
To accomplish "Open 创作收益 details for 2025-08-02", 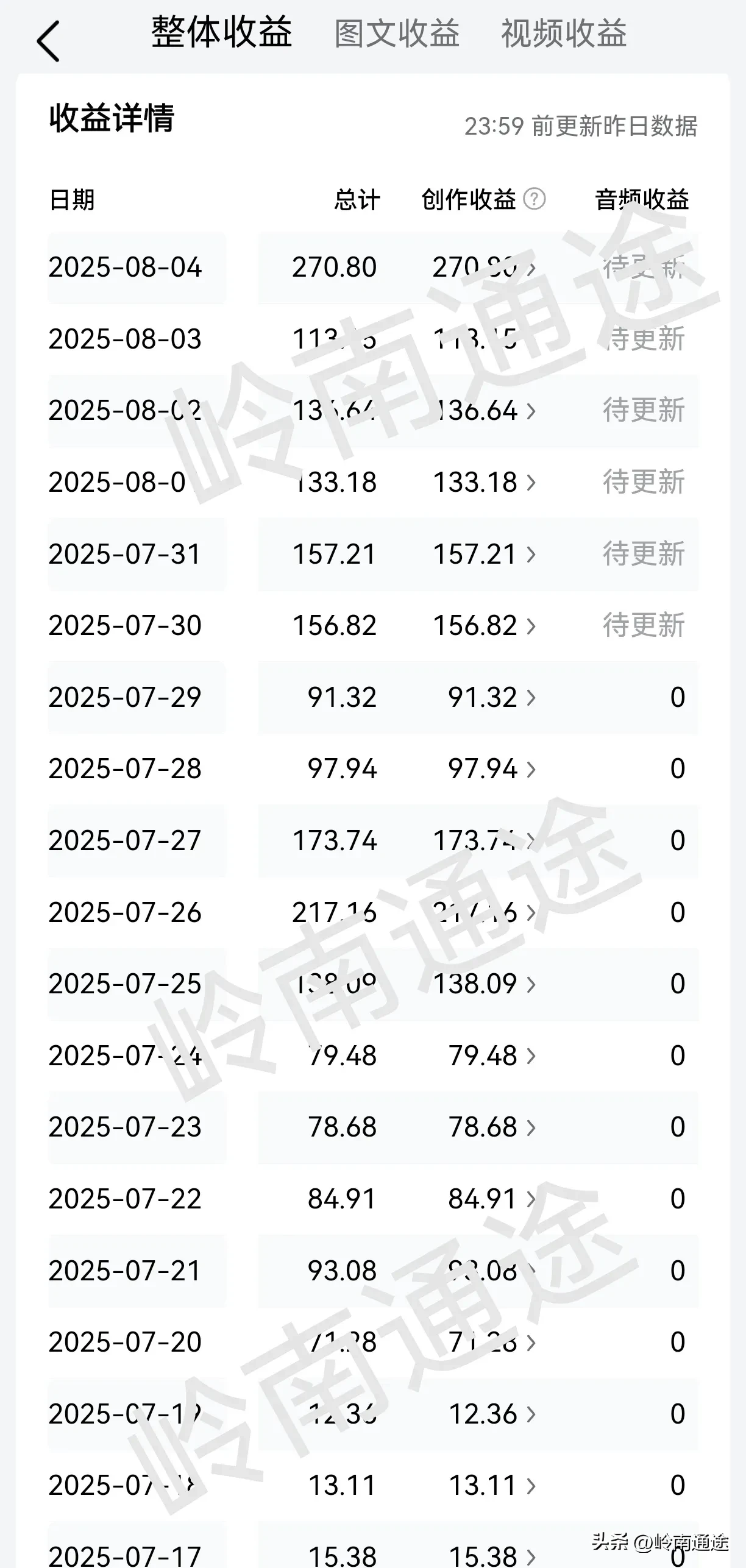I will [485, 411].
